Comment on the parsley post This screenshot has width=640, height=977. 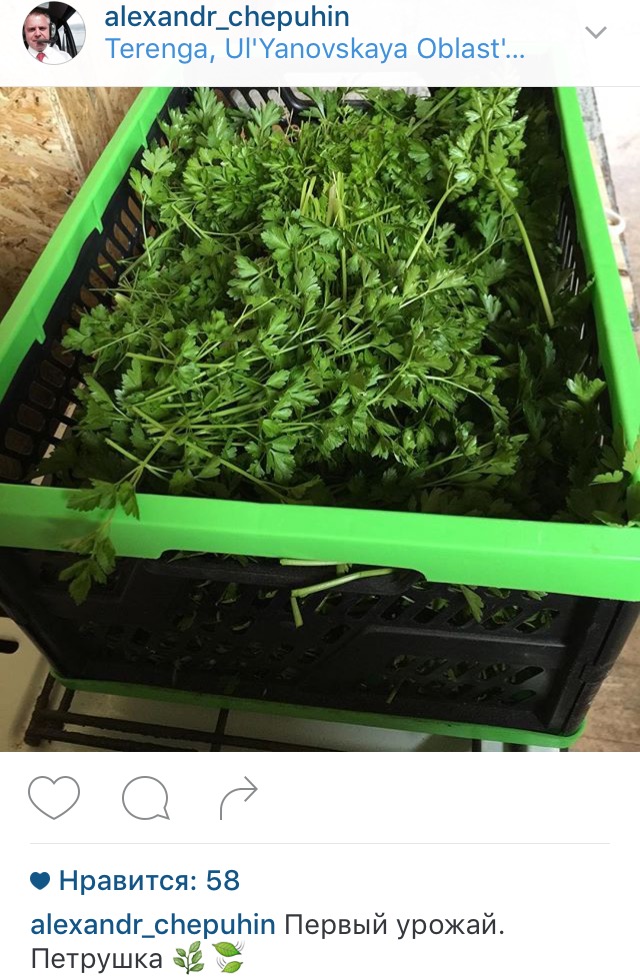(x=145, y=798)
